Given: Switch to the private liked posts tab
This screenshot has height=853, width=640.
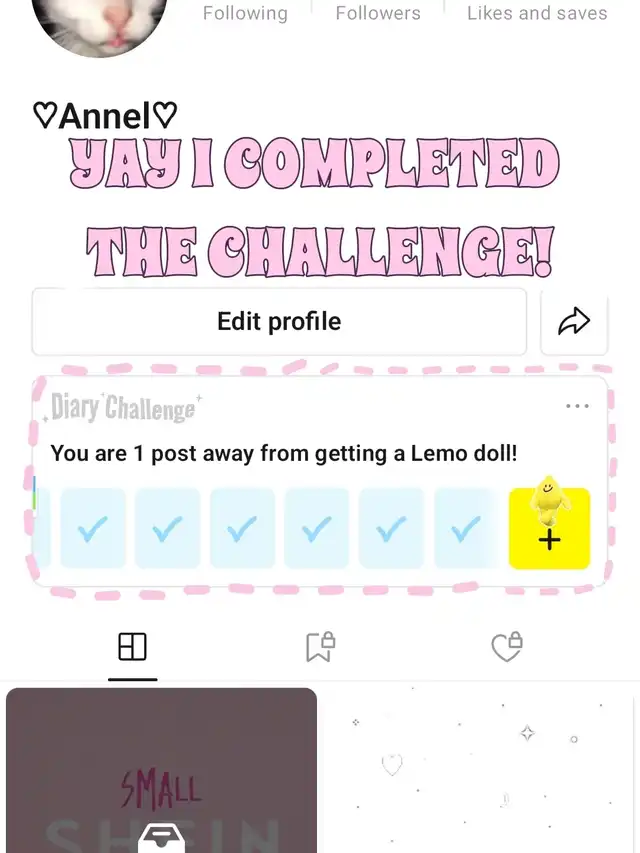Looking at the screenshot, I should click(507, 648).
